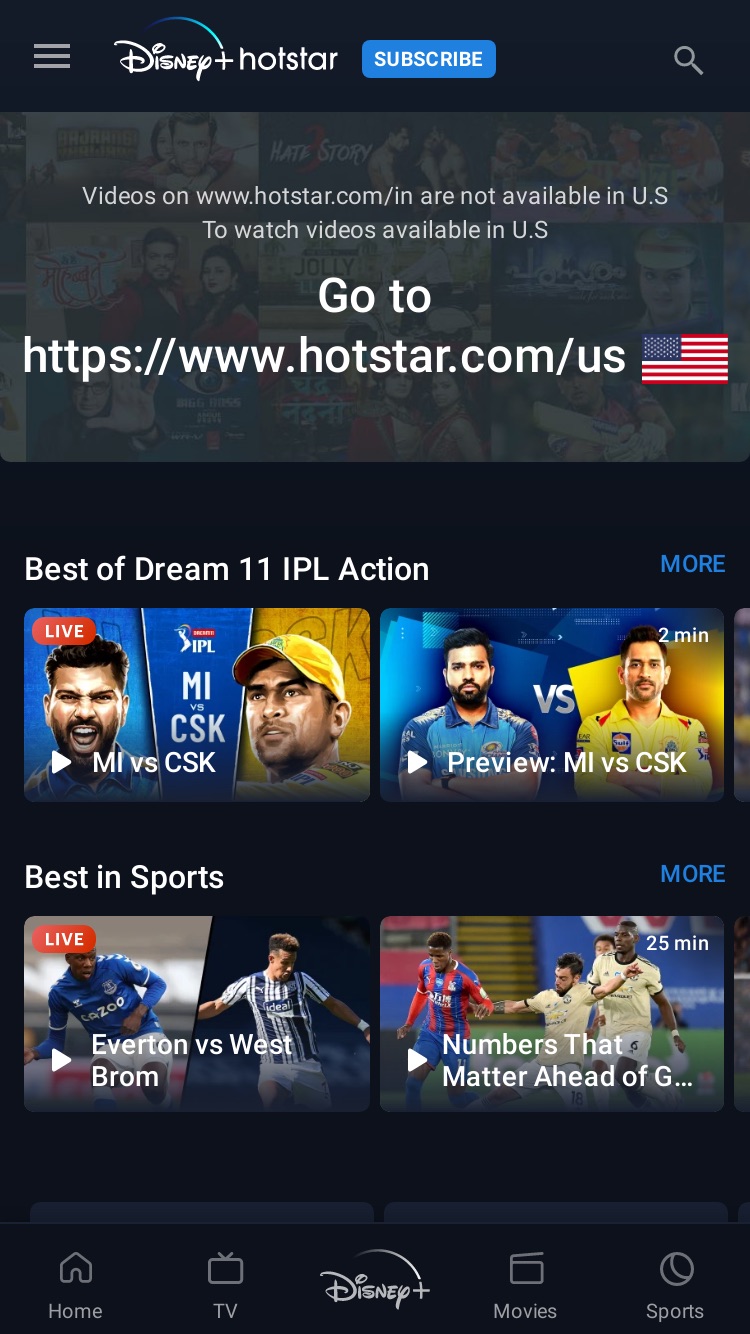Open the hamburger drawer menu

click(52, 57)
